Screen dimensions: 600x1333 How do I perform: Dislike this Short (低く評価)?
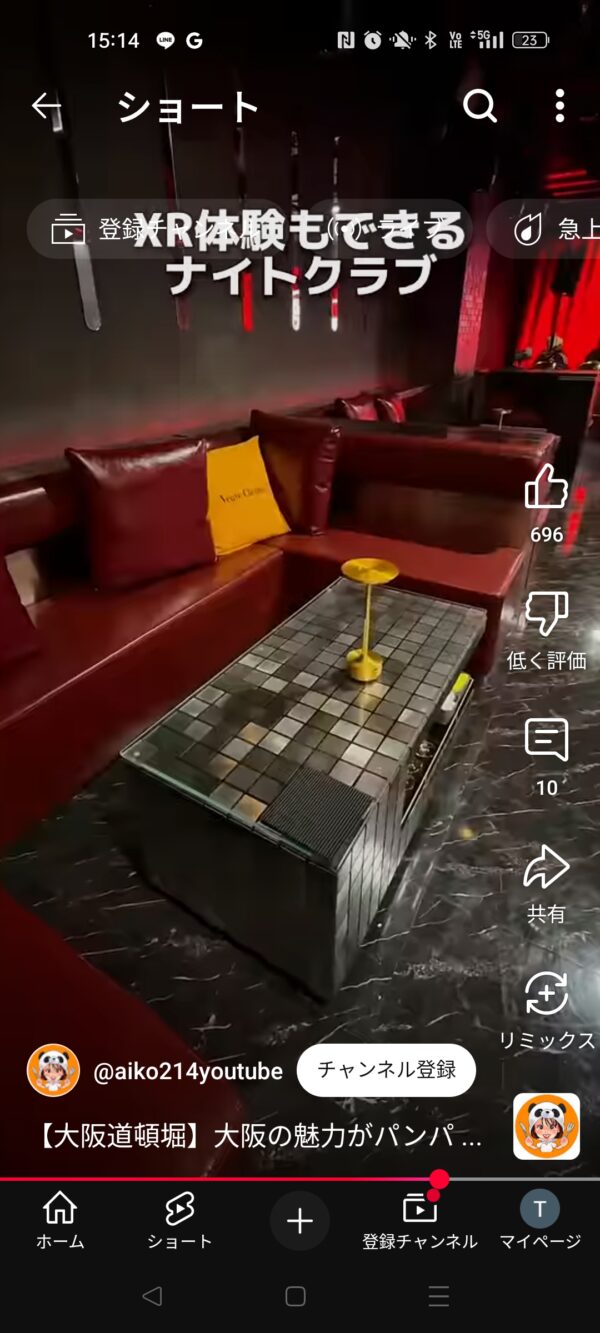[546, 615]
